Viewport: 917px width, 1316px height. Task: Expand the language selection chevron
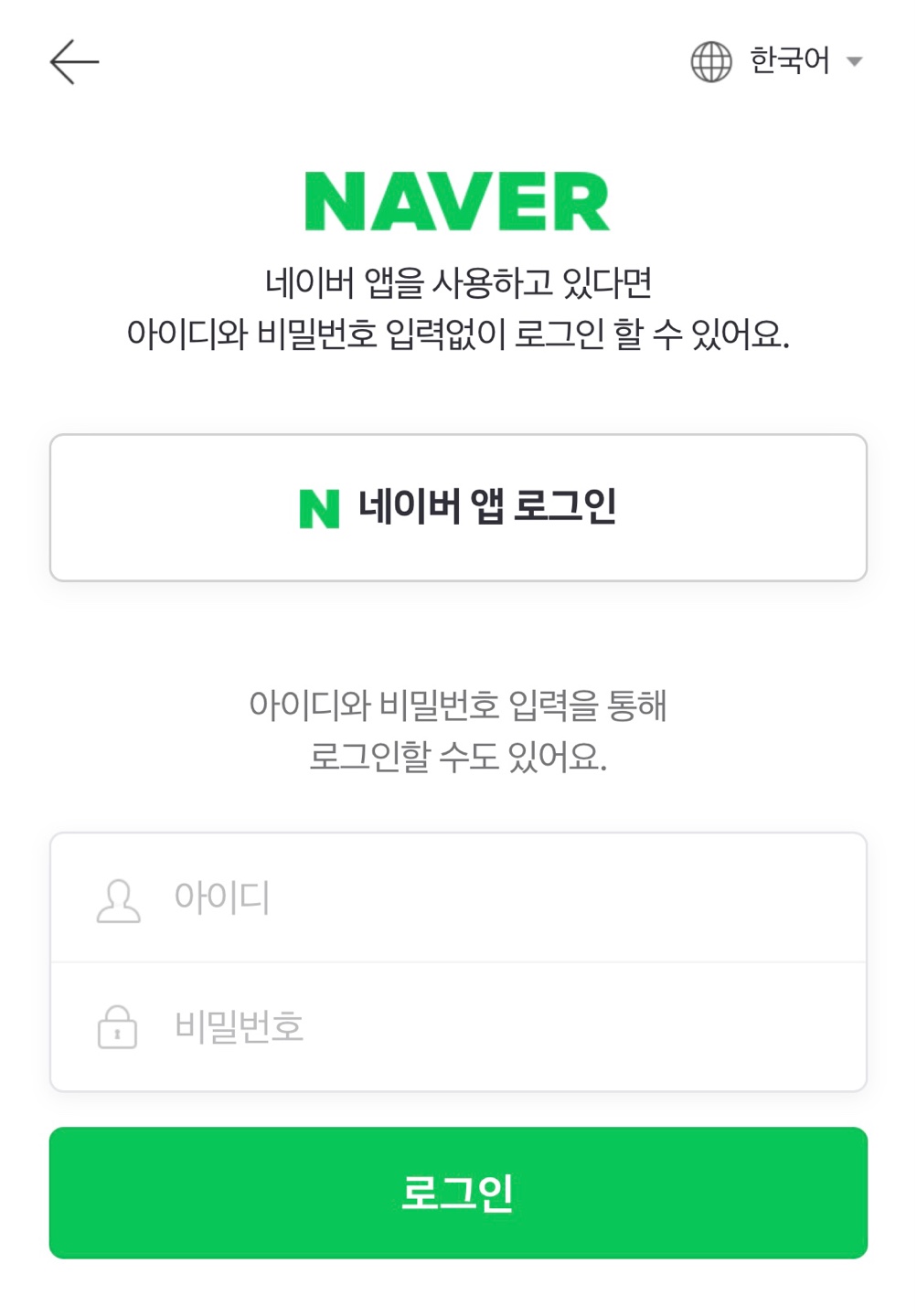point(856,62)
